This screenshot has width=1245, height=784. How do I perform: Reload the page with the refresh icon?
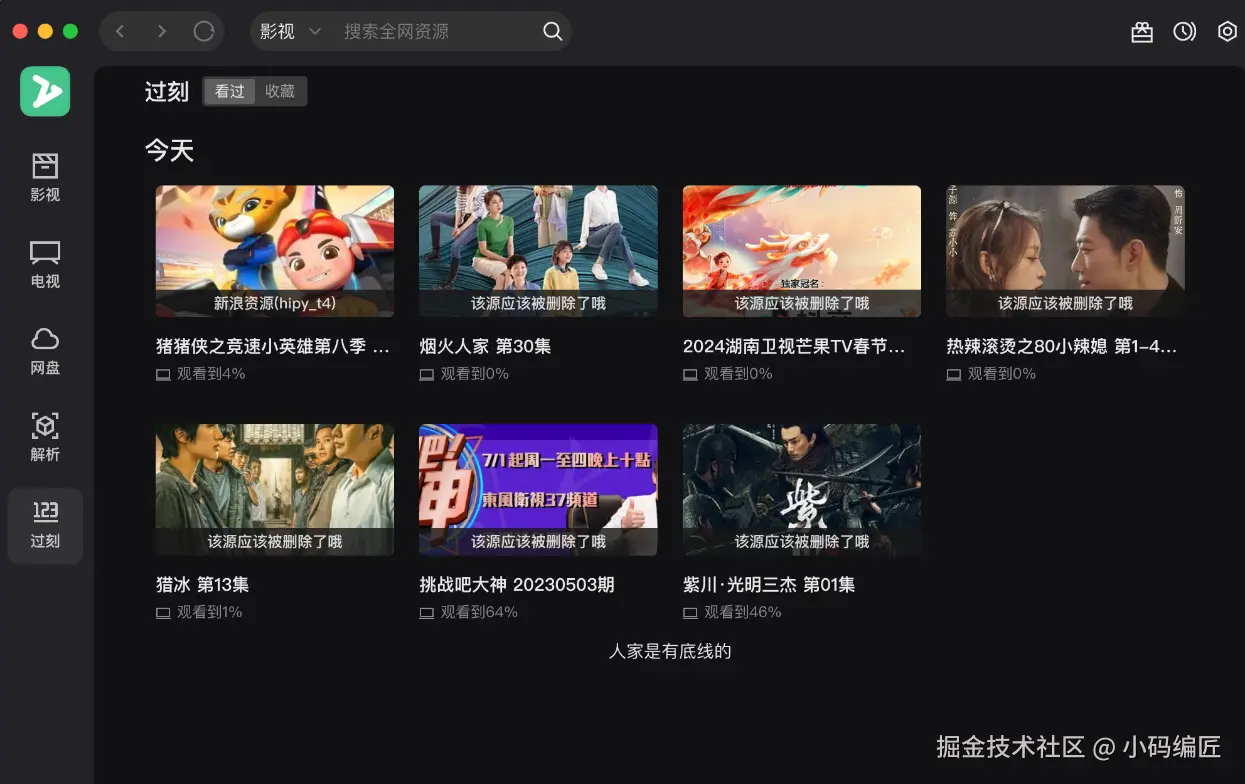pyautogui.click(x=204, y=31)
